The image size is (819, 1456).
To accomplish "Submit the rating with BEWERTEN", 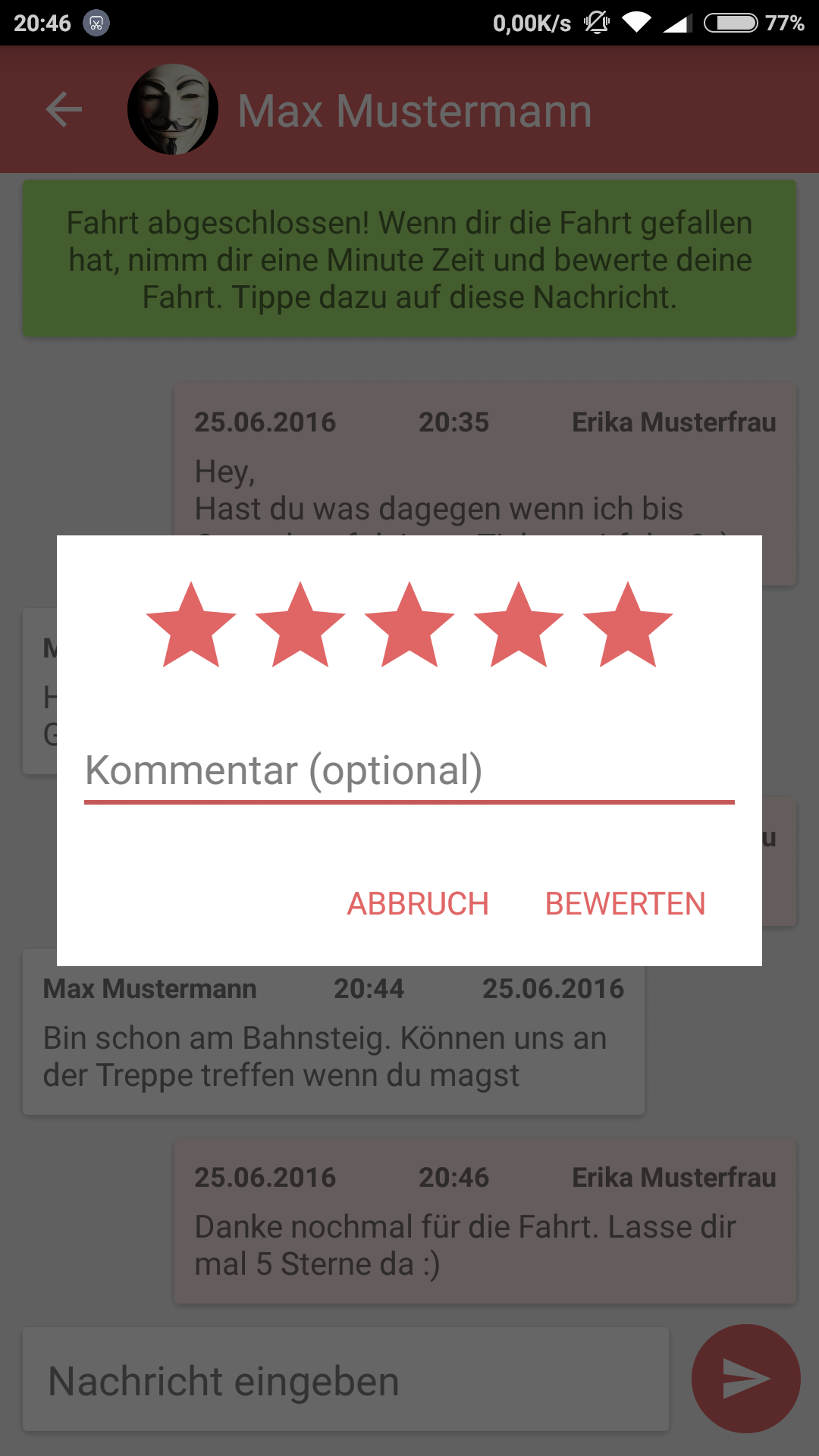I will (x=626, y=904).
